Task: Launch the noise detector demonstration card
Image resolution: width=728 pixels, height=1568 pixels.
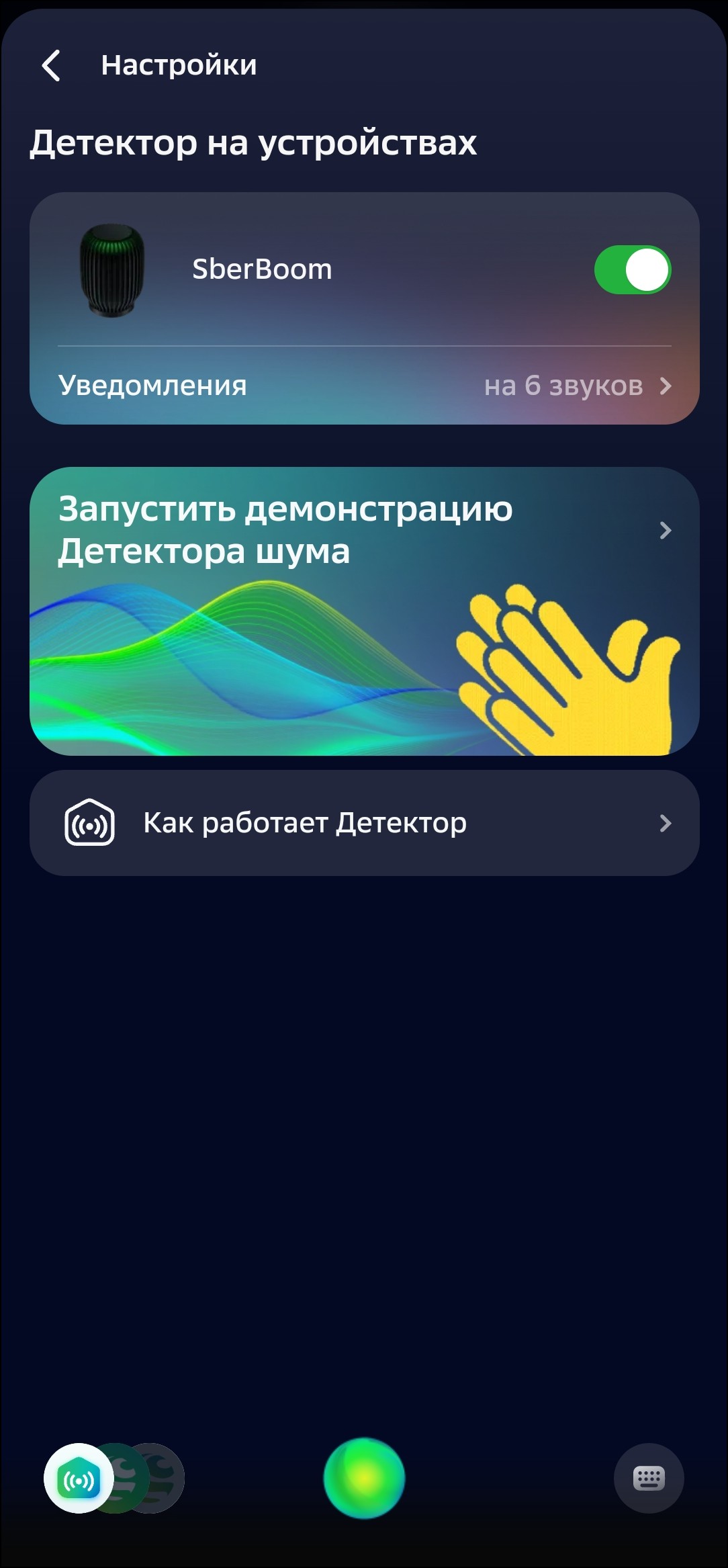Action: coord(364,610)
